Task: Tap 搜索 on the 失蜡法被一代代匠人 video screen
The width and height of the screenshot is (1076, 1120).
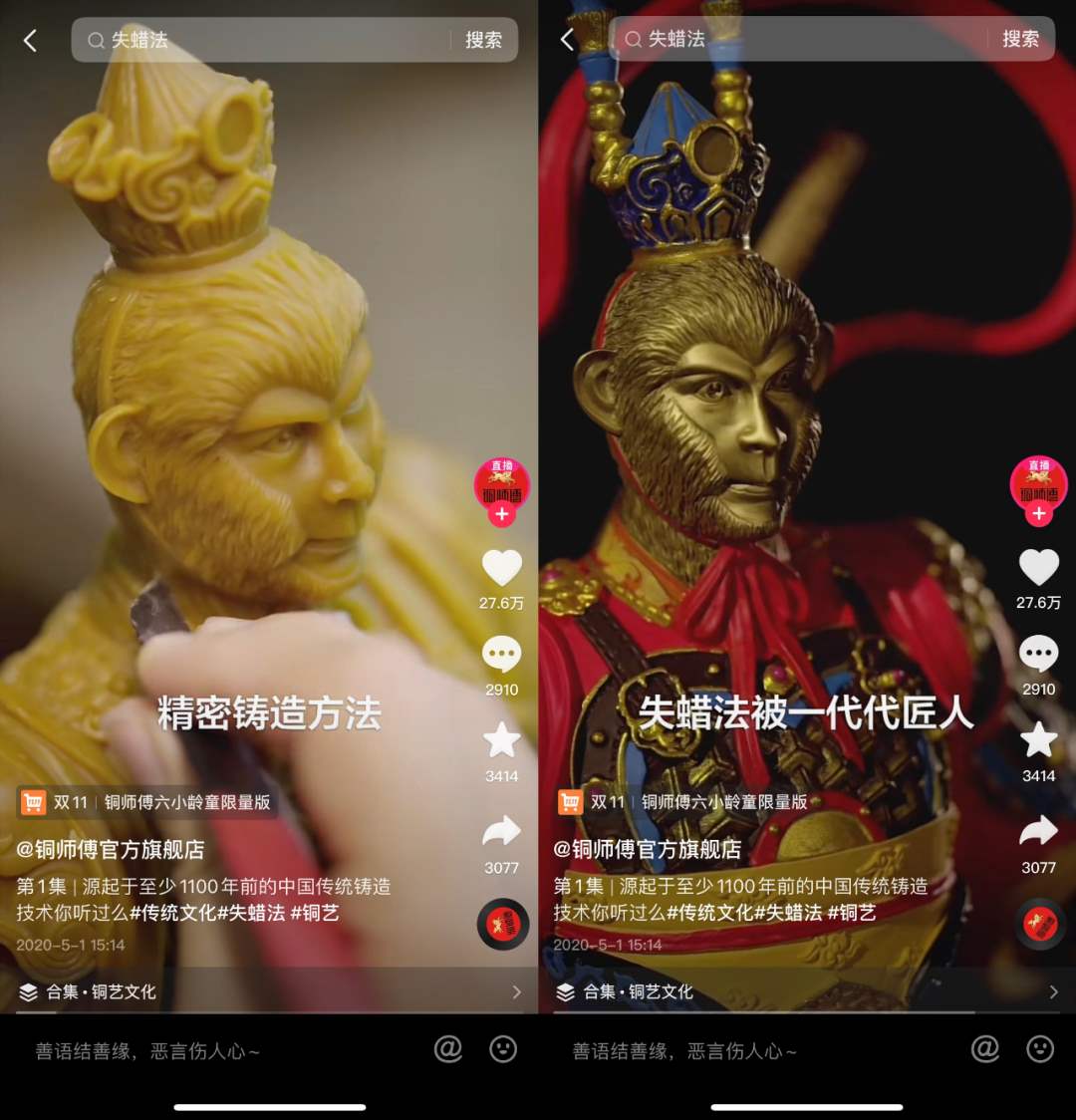Action: point(1020,40)
